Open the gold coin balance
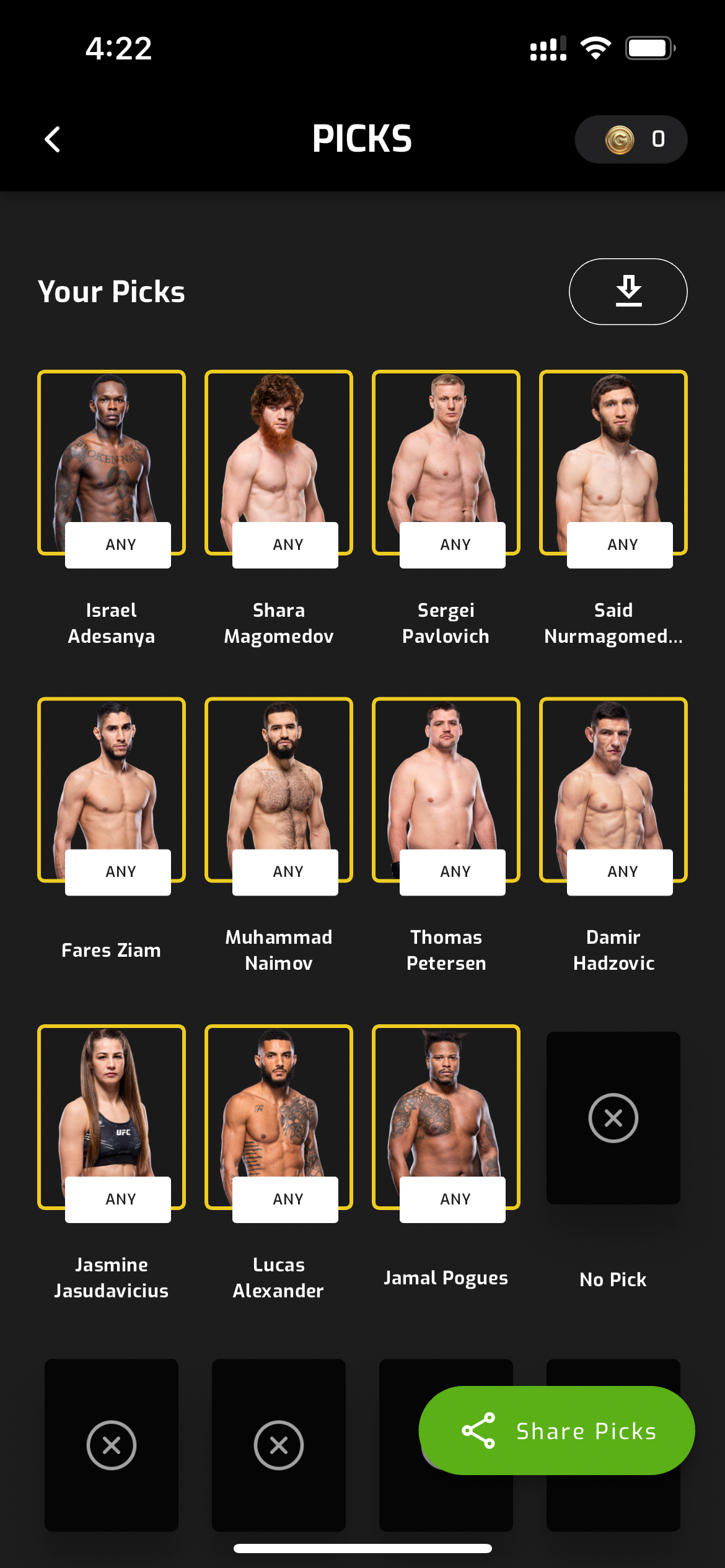Viewport: 725px width, 1568px height. (x=630, y=139)
